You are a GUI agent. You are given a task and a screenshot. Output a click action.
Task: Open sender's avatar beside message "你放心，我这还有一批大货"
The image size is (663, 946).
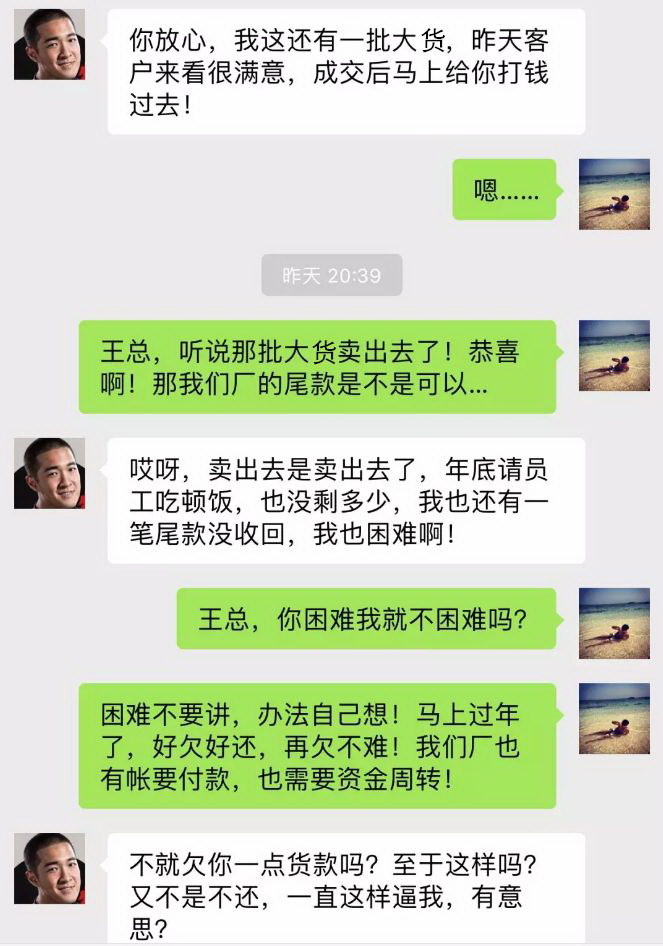coord(49,45)
